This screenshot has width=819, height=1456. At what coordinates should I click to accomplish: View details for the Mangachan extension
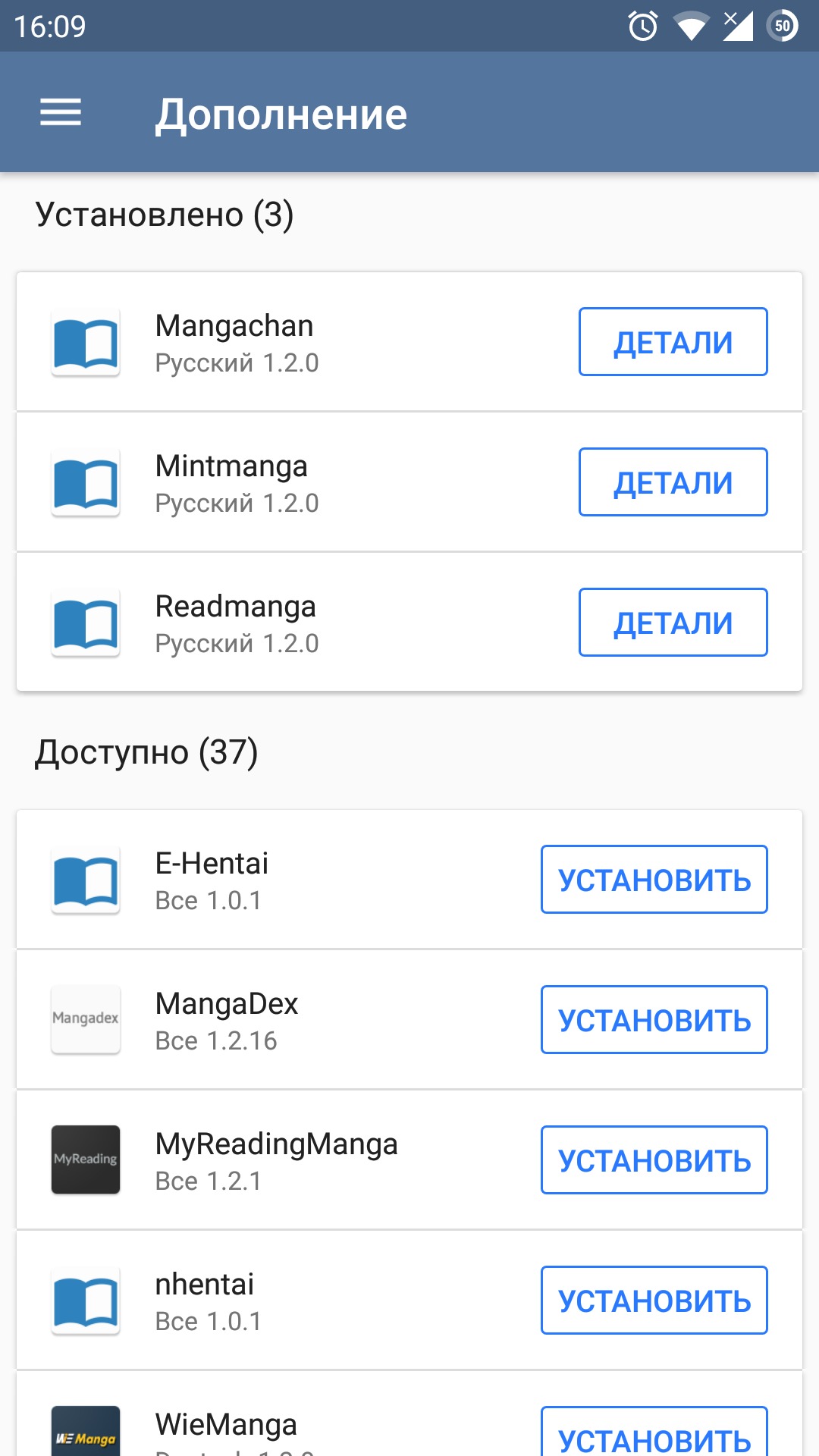(x=673, y=342)
